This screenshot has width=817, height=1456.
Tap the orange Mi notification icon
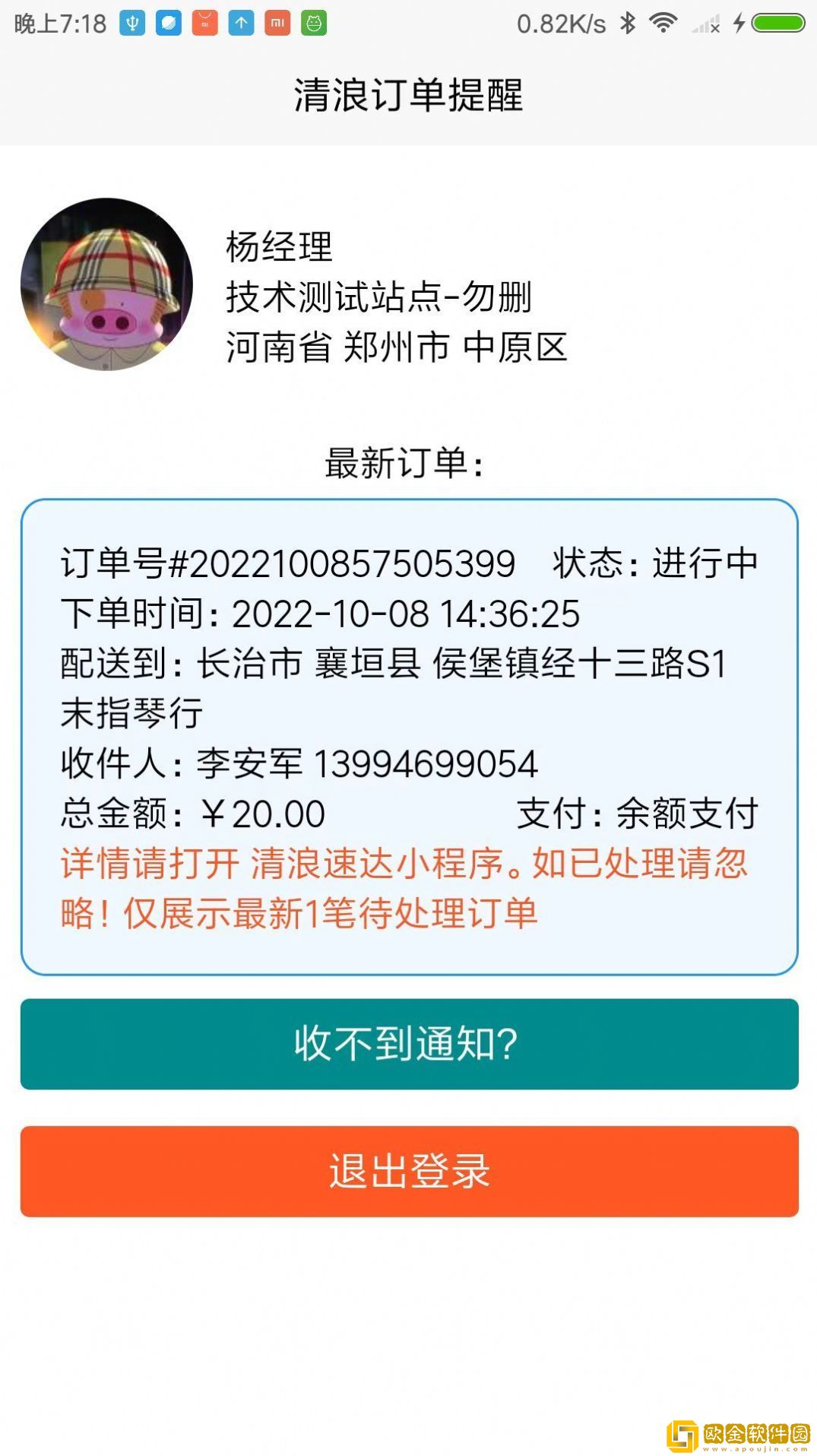point(277,24)
